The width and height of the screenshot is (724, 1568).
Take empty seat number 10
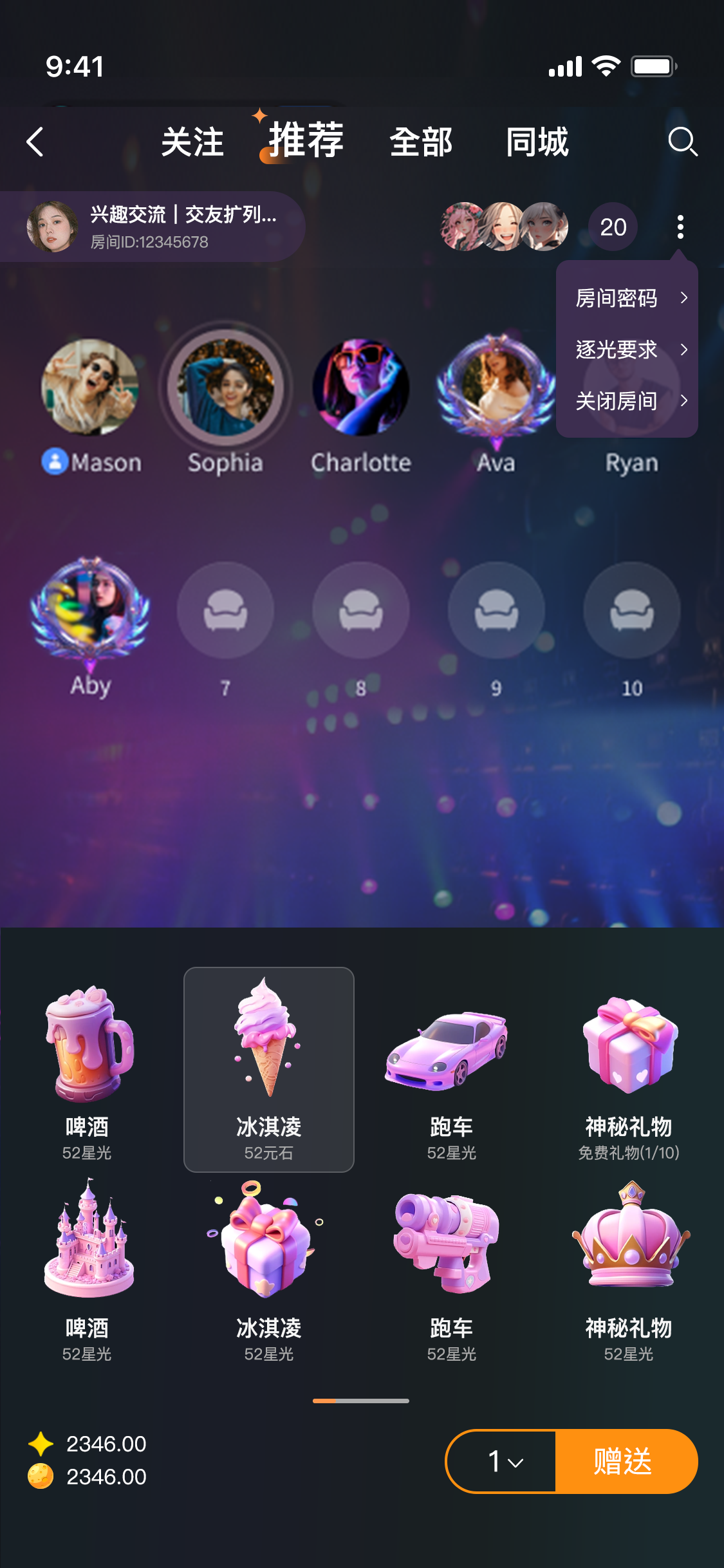coord(631,610)
